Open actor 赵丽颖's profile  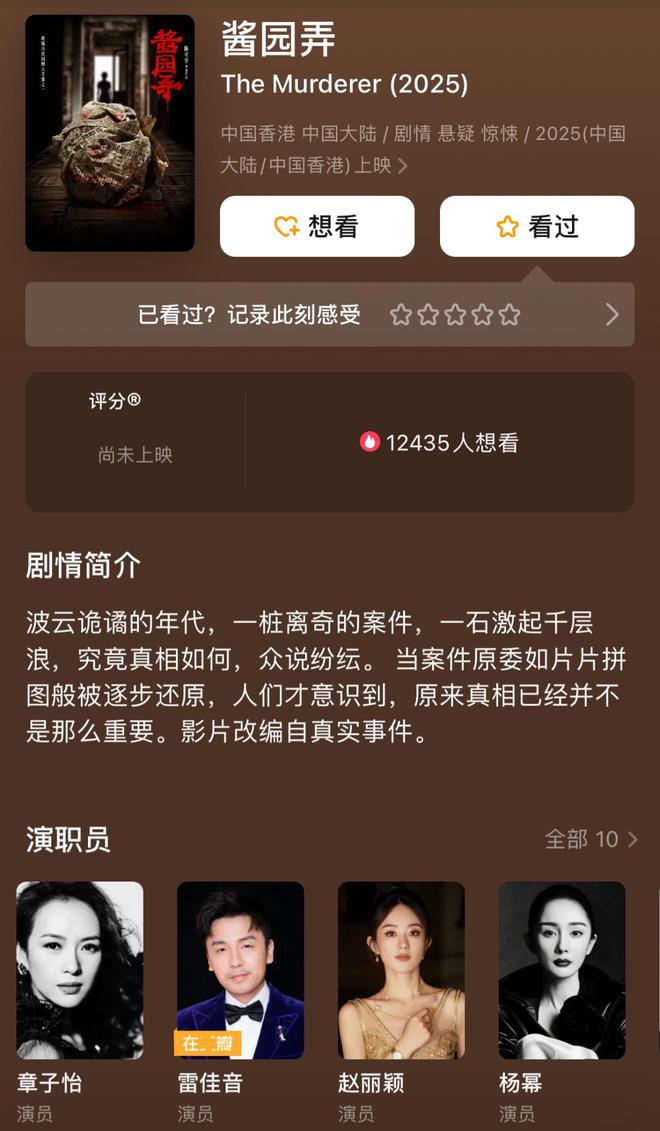401,970
